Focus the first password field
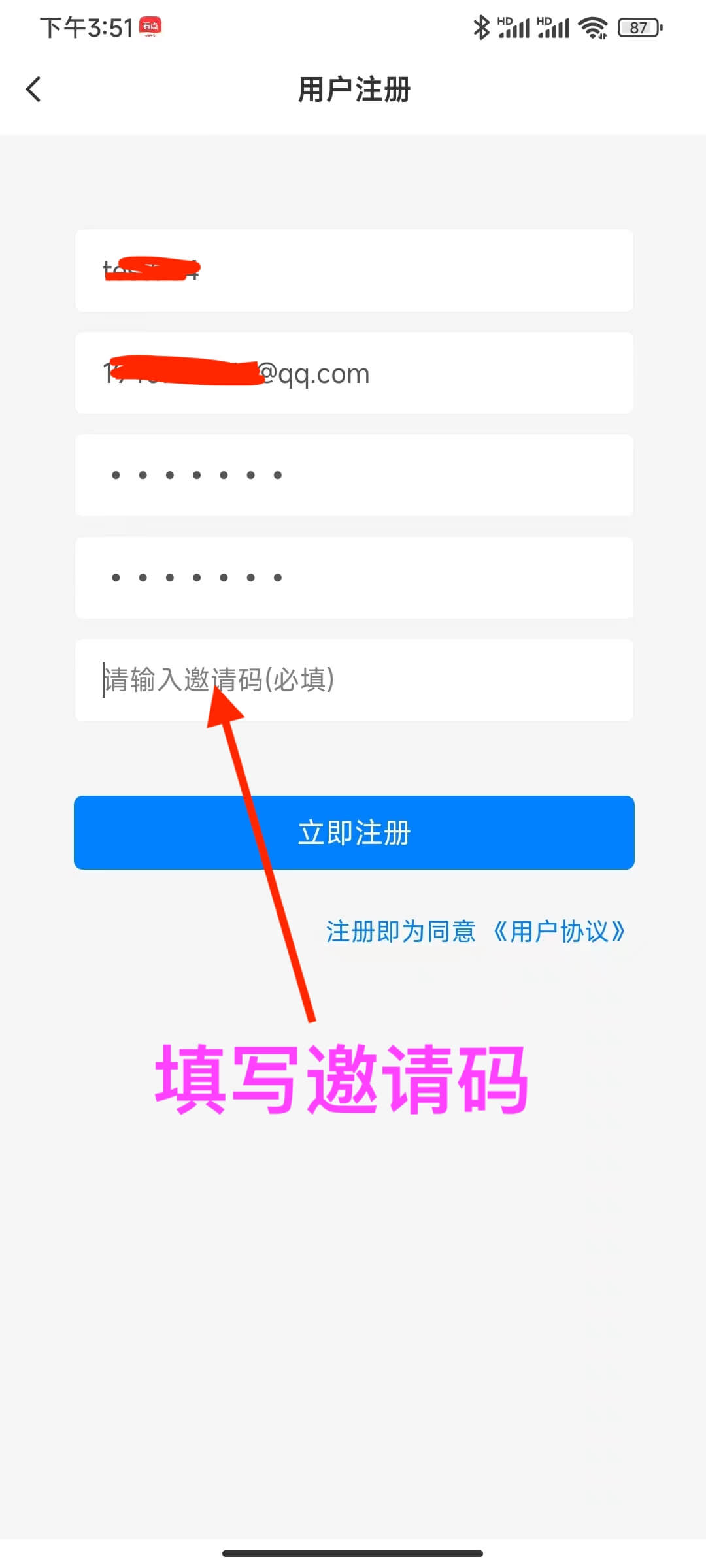Screen dimensions: 706x1568 [354, 476]
